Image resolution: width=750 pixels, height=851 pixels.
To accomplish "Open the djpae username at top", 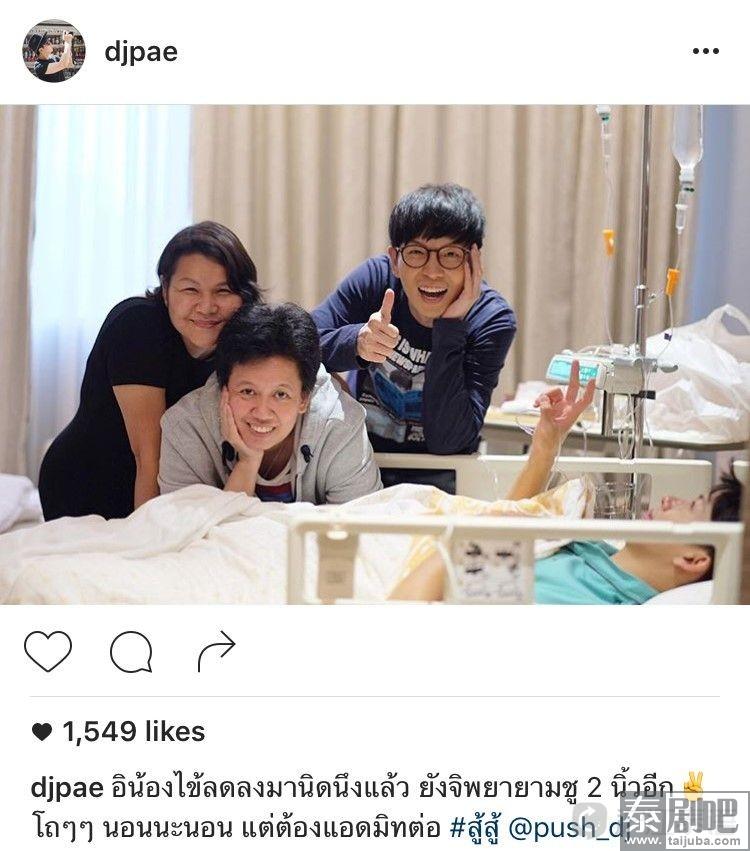I will (x=141, y=52).
